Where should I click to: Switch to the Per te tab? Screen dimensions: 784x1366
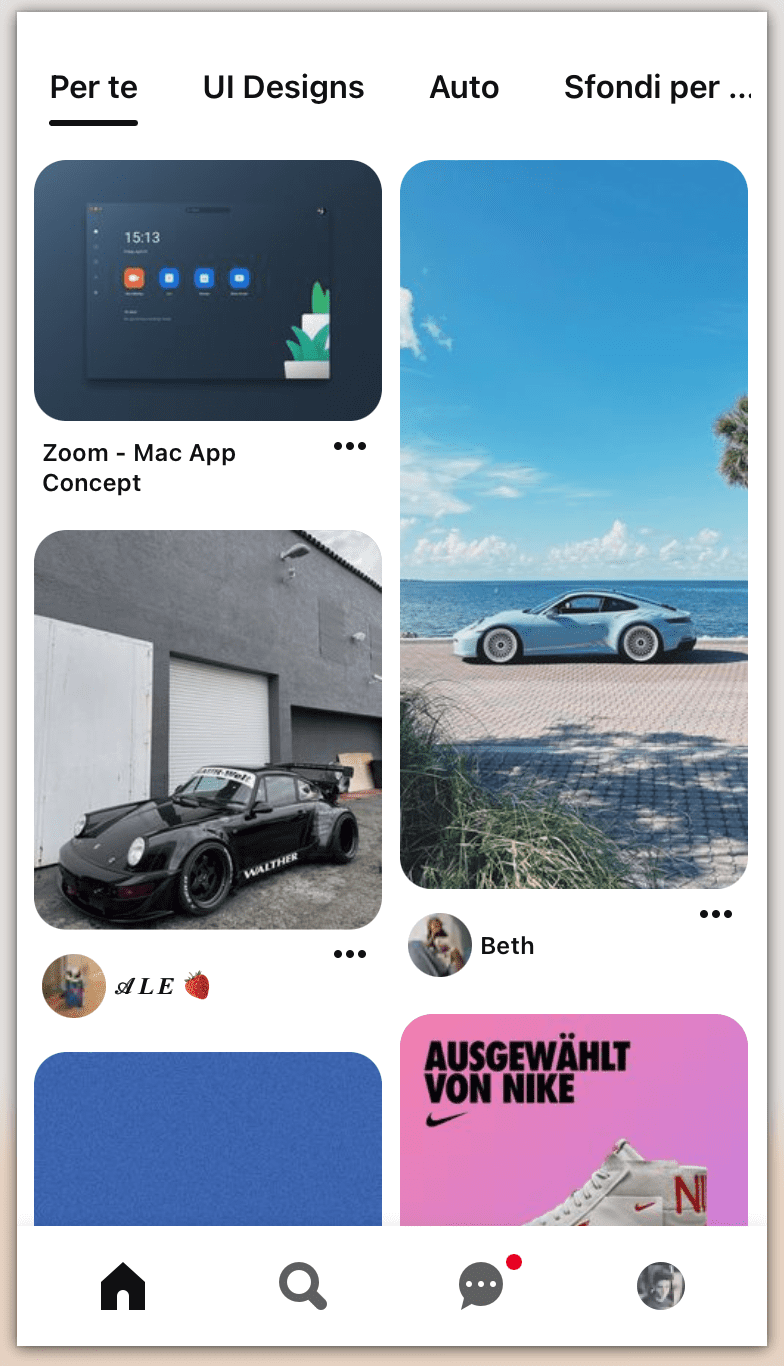point(93,88)
